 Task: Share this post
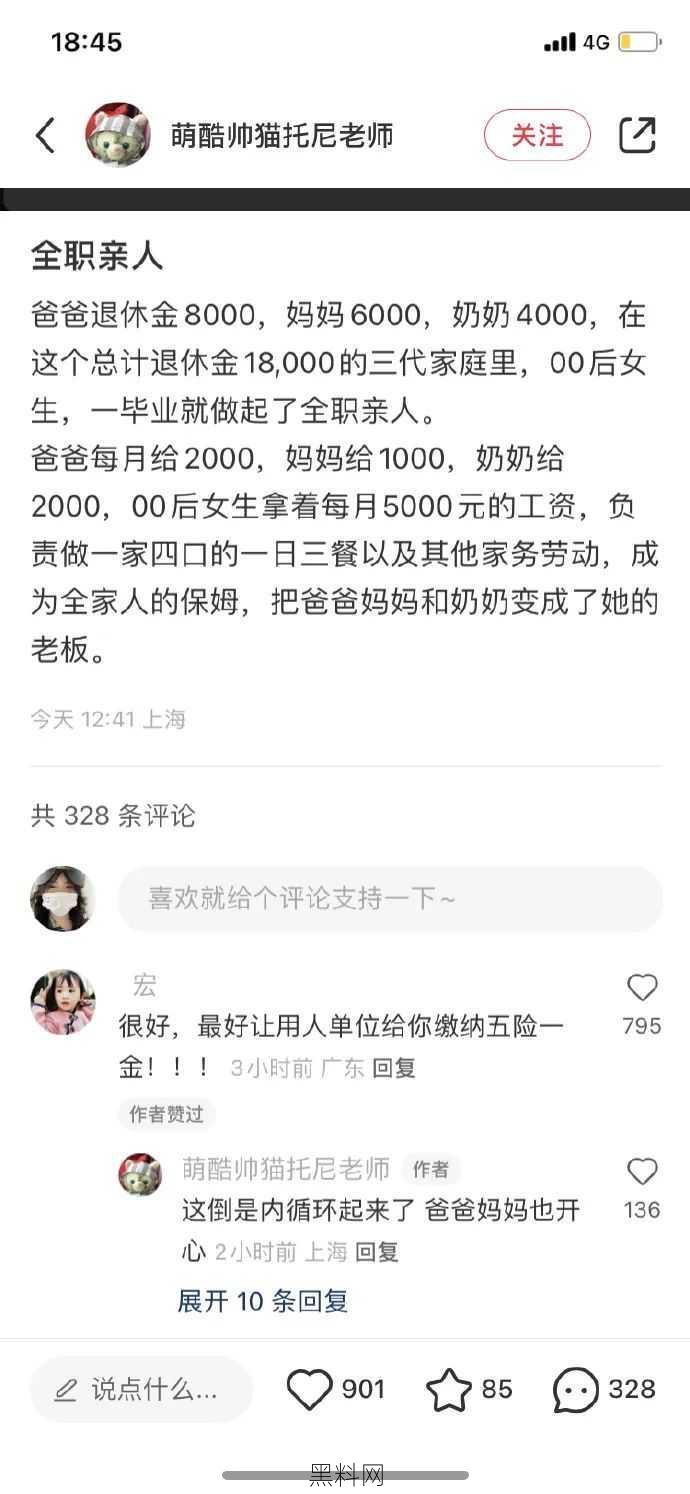coord(636,135)
